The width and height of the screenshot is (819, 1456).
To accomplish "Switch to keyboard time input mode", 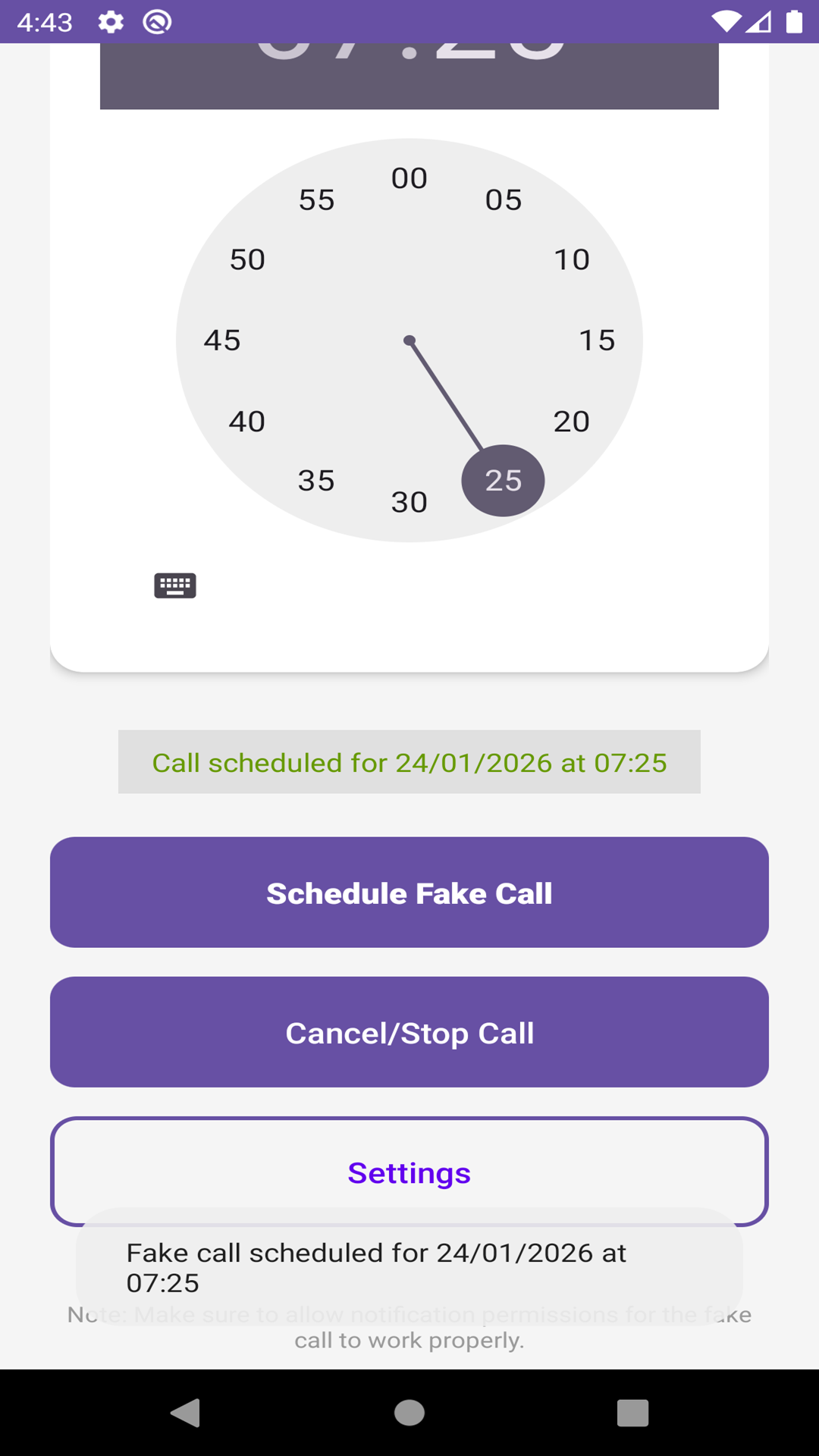I will coord(175,585).
